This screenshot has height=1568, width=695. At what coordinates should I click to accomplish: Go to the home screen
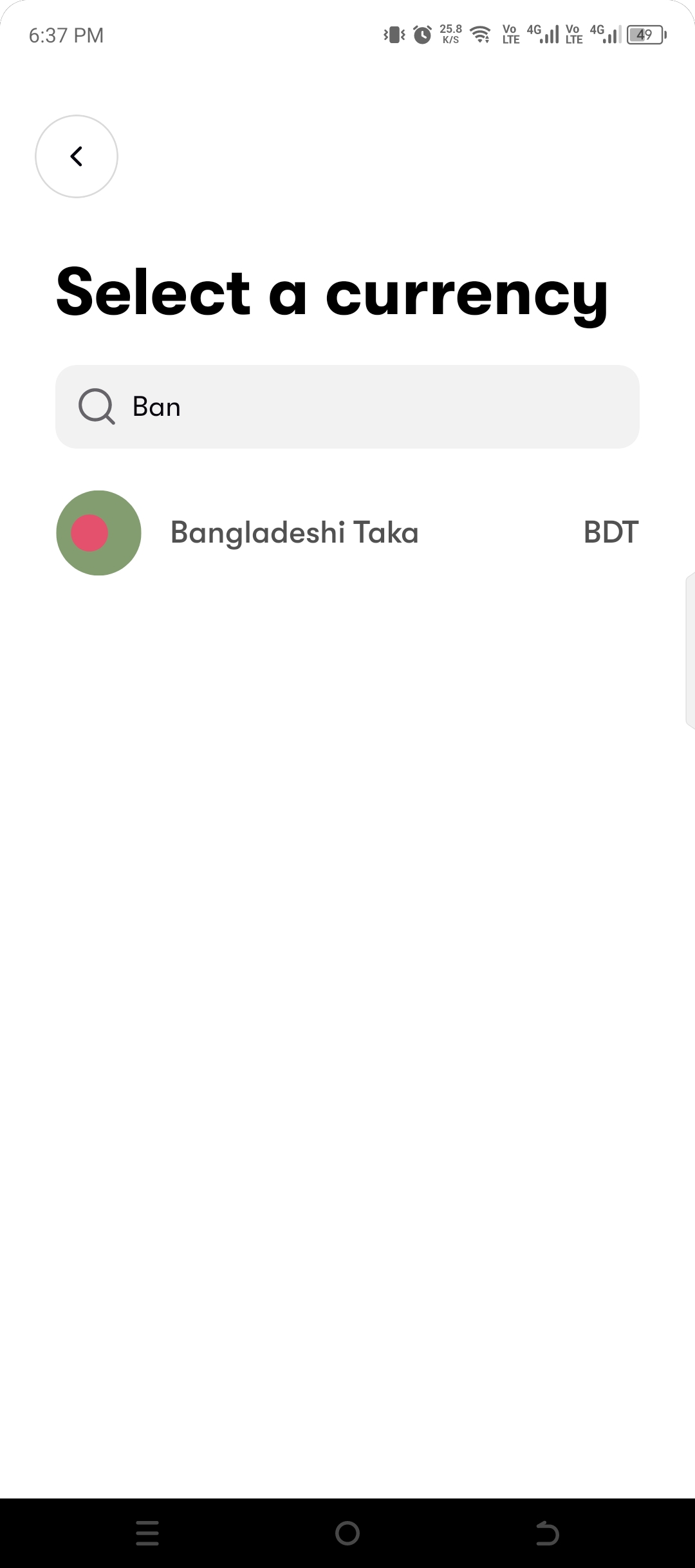coord(347,1533)
